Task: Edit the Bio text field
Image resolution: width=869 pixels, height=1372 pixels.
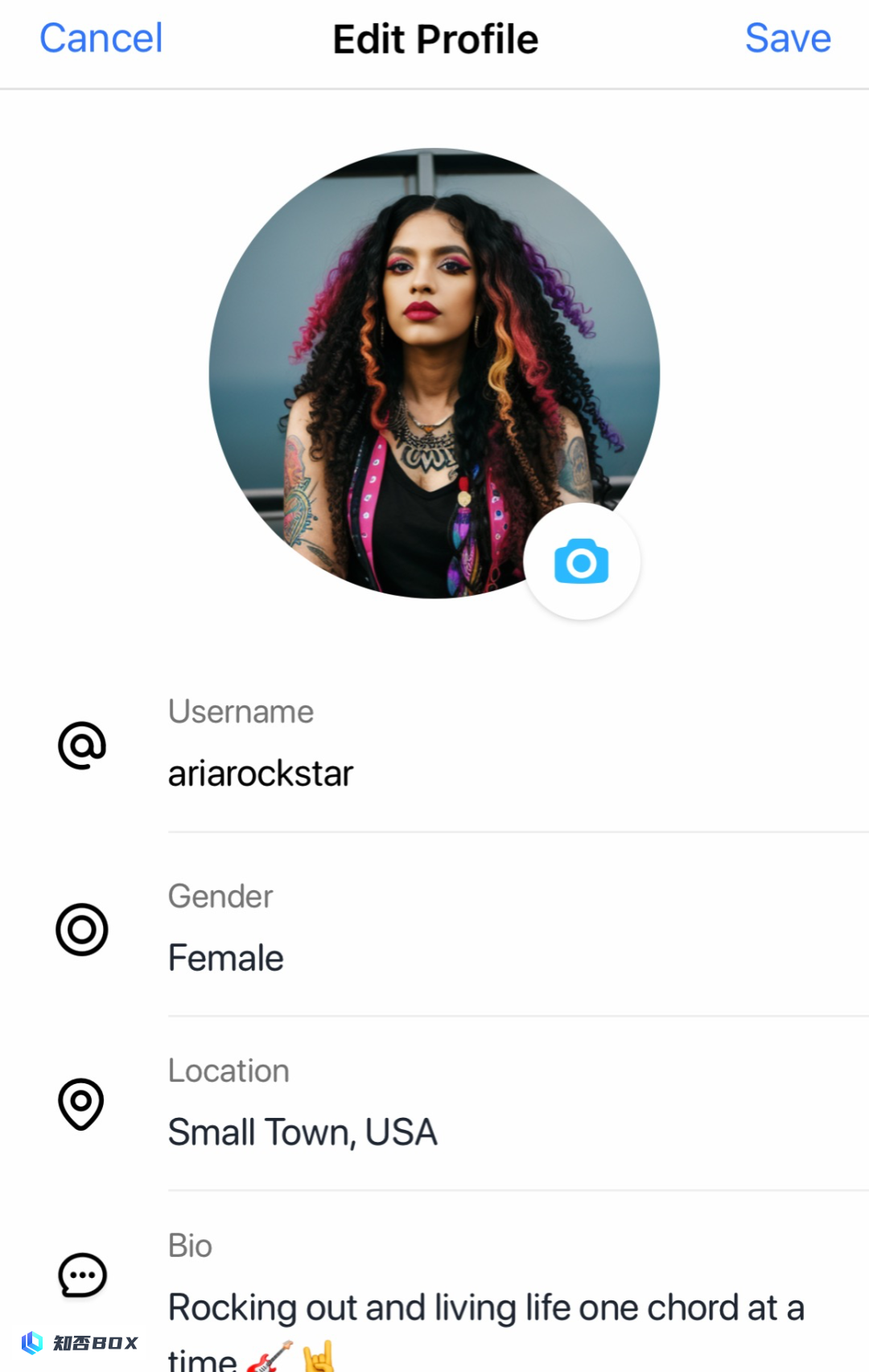Action: click(485, 1308)
